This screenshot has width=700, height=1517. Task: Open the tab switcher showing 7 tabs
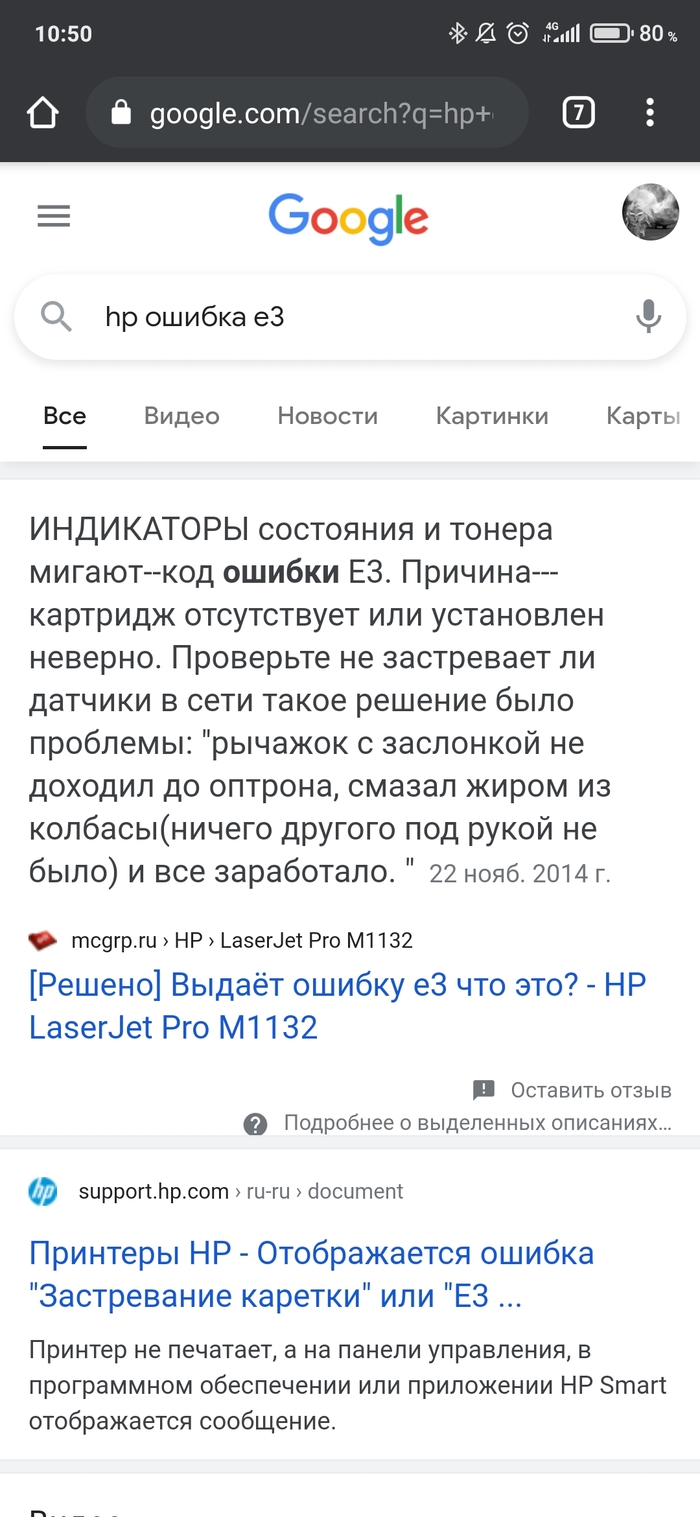tap(578, 113)
